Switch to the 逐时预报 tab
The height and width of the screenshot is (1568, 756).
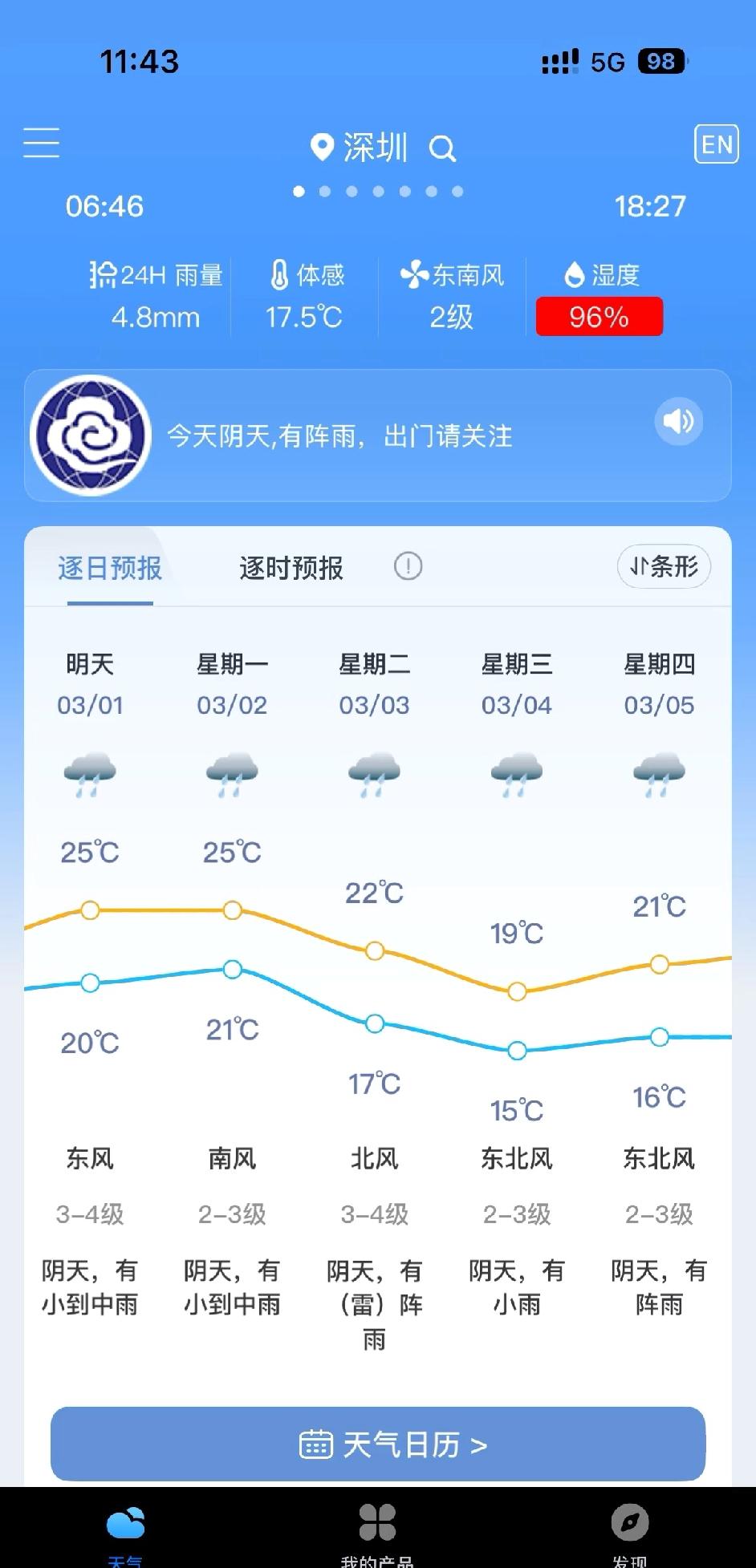291,567
